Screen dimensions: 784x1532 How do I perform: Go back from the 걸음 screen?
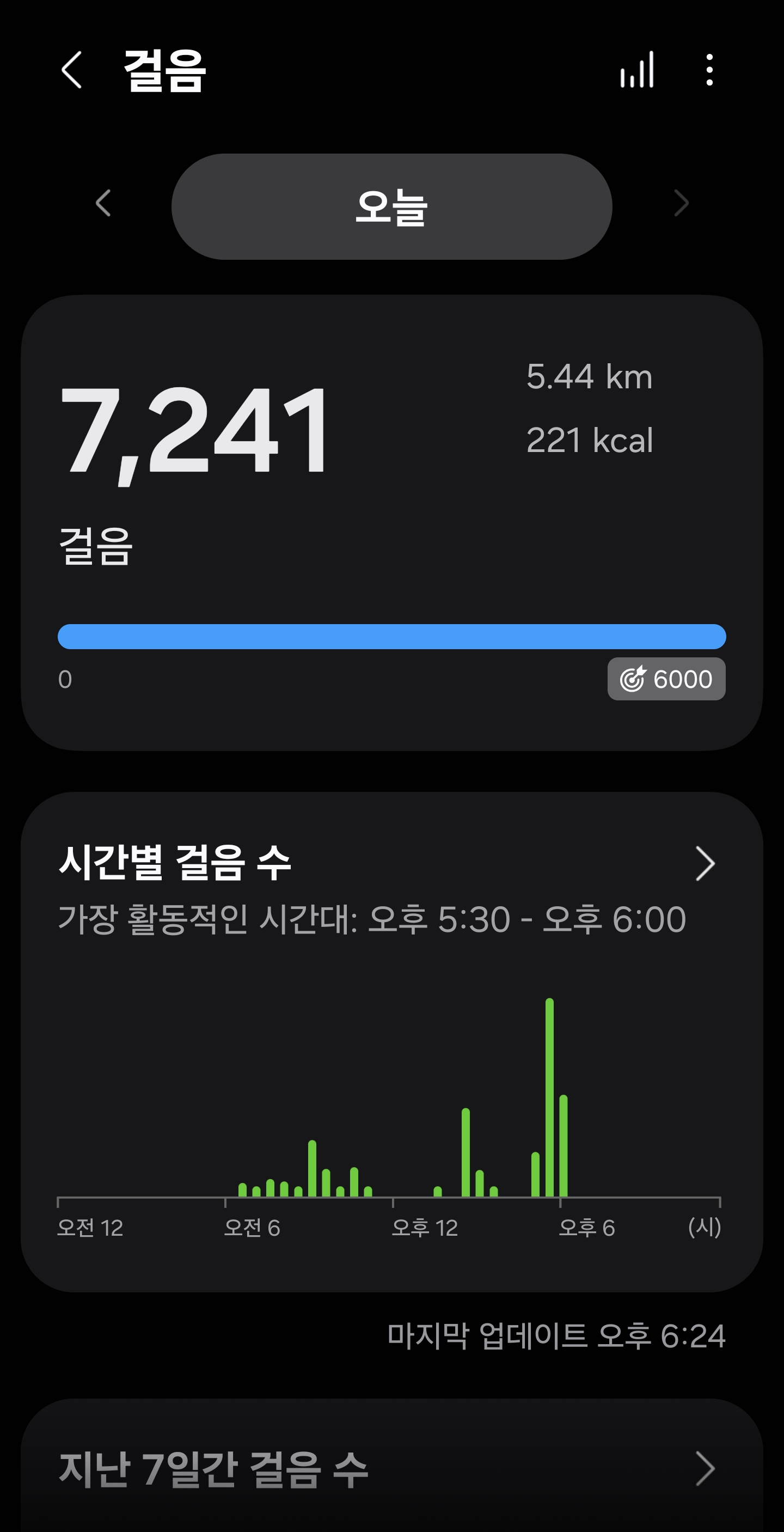[x=72, y=70]
